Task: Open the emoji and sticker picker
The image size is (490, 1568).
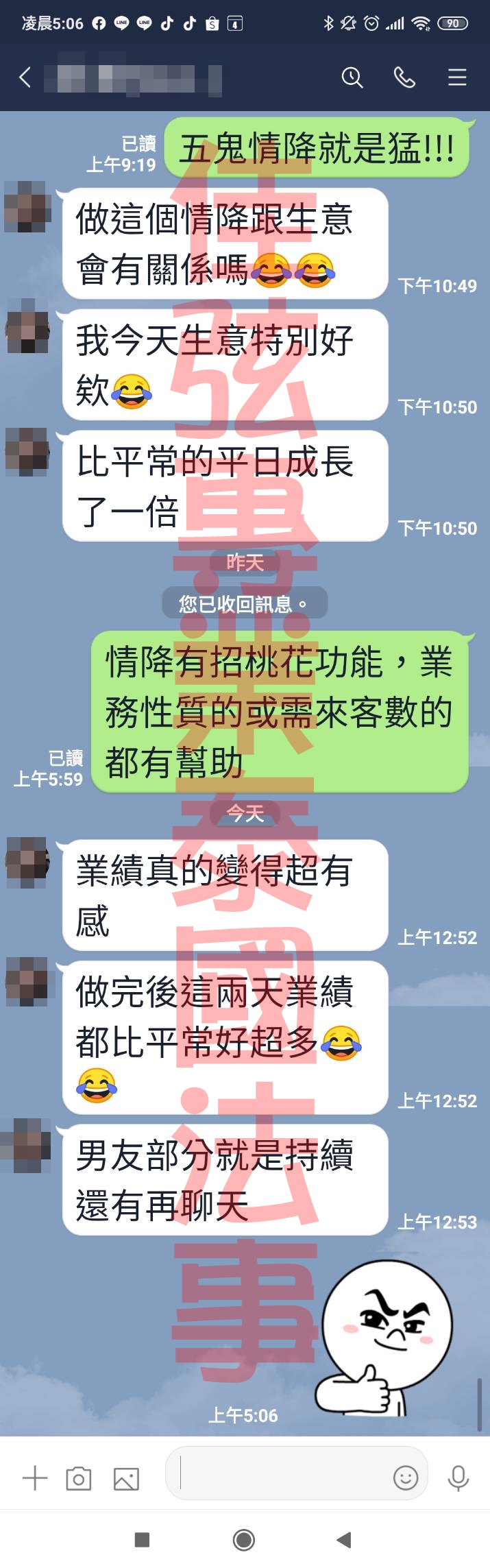Action: click(406, 1477)
